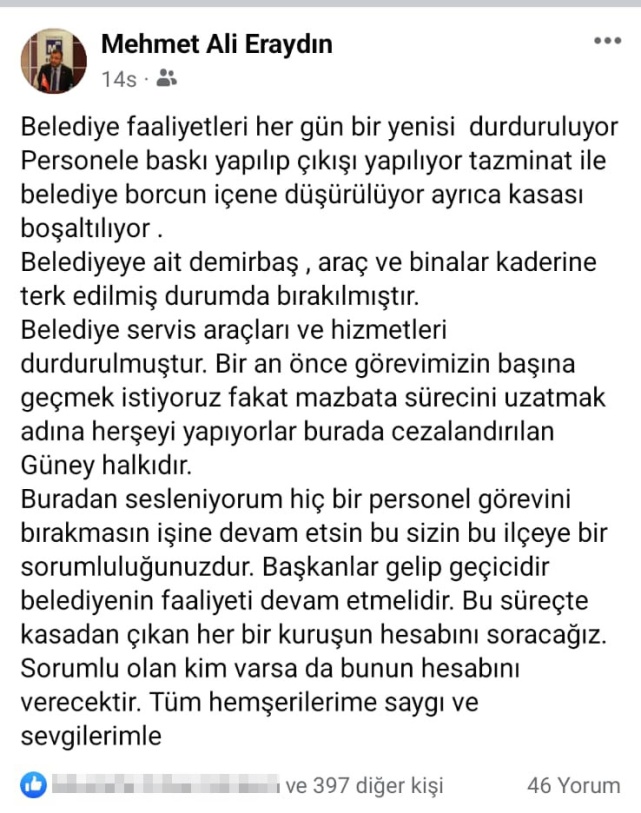Viewport: 641px width, 813px height.
Task: Open the name link Mehmet Ali Eraydın
Action: pyautogui.click(x=217, y=44)
